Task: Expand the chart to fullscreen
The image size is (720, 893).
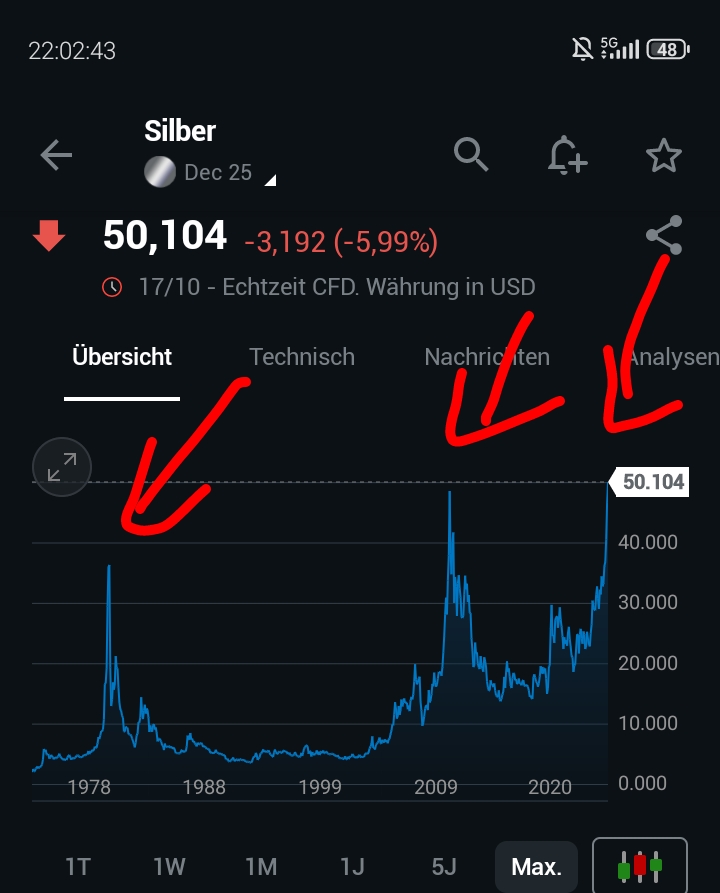Action: tap(62, 467)
